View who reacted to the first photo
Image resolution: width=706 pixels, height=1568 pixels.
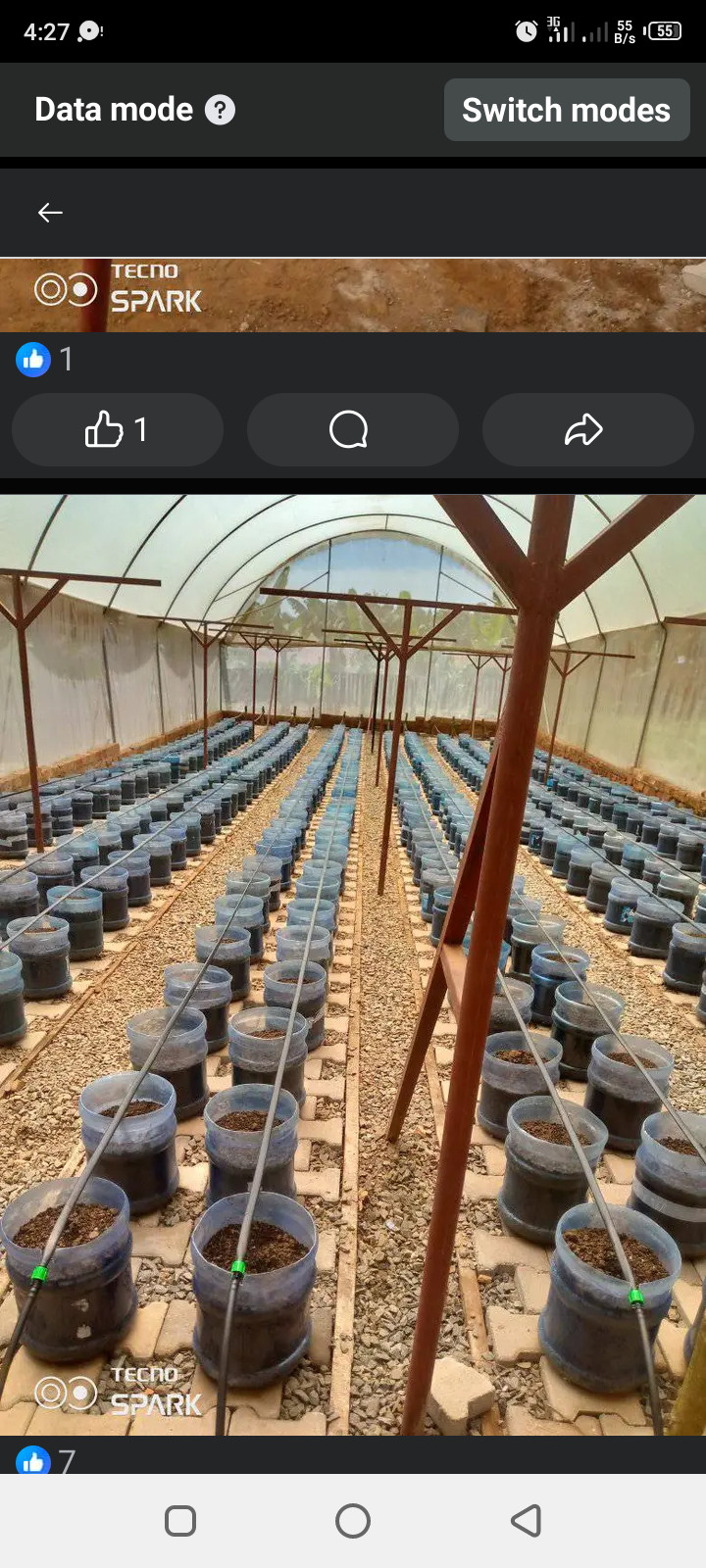45,360
